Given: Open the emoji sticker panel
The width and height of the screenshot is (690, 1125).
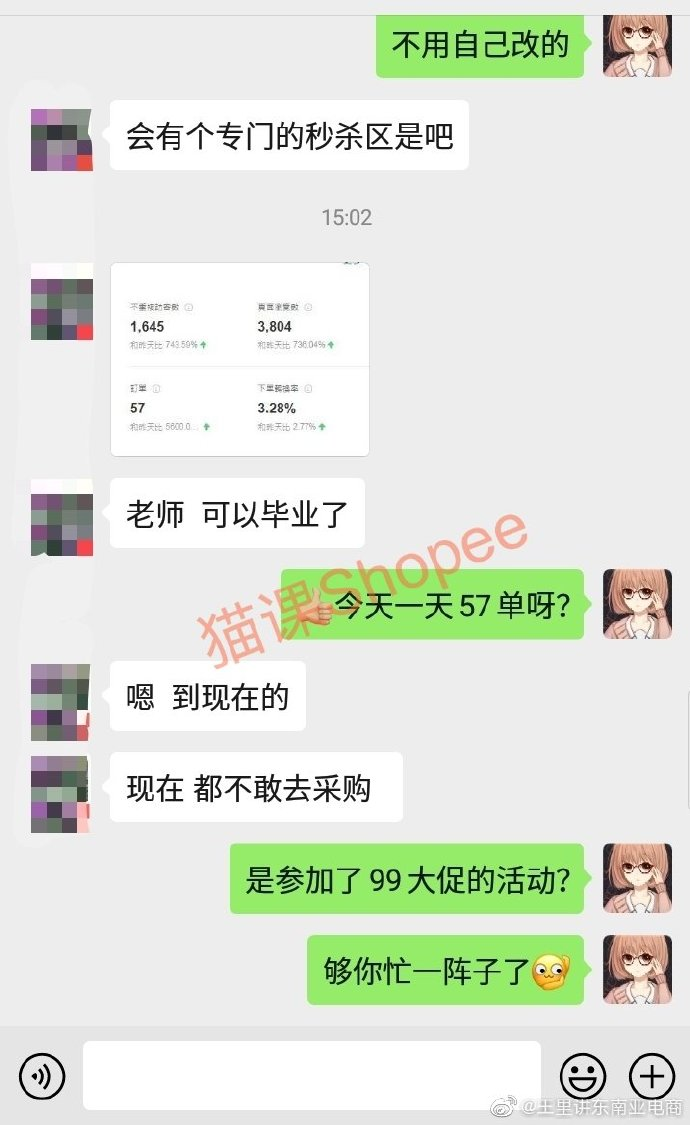Looking at the screenshot, I should [x=582, y=1076].
